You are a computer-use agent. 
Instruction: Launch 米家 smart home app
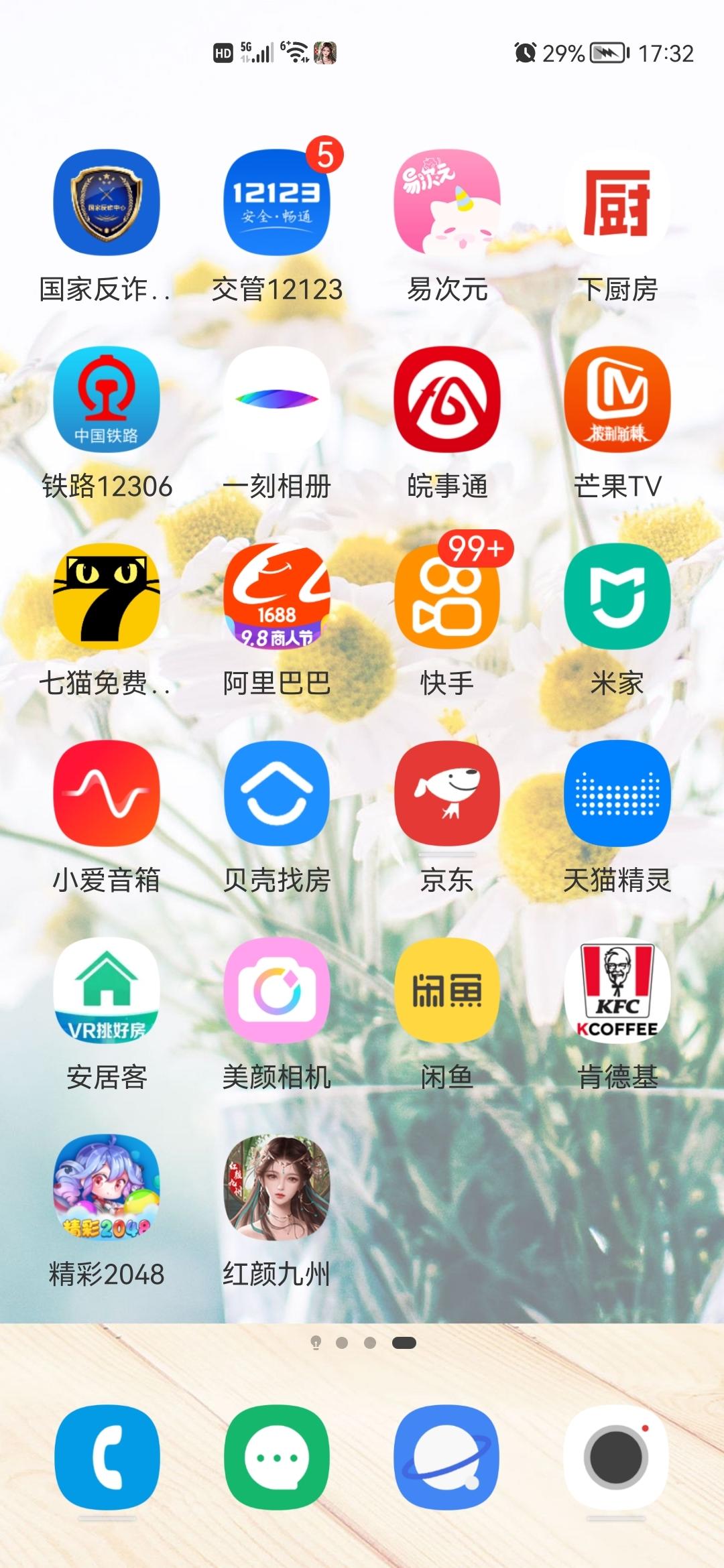pyautogui.click(x=617, y=596)
